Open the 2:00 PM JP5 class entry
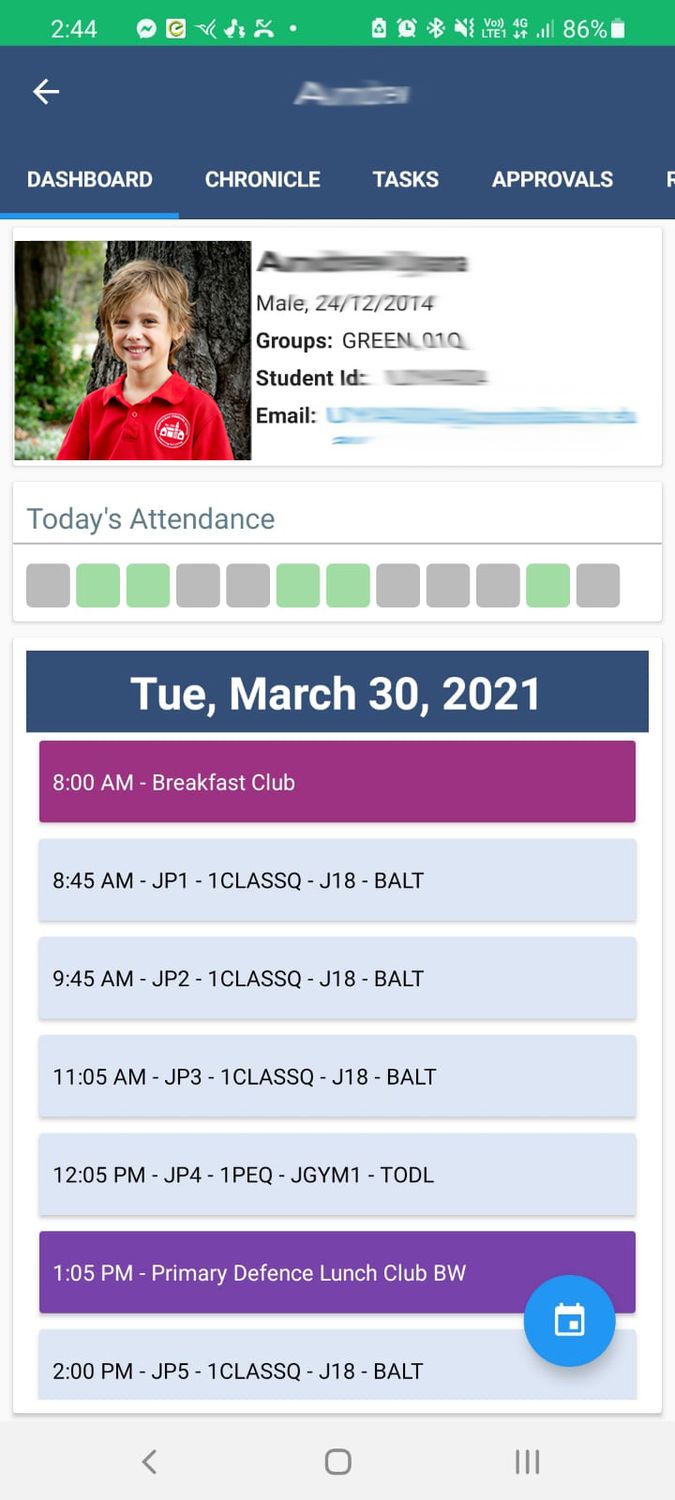675x1500 pixels. [337, 1364]
